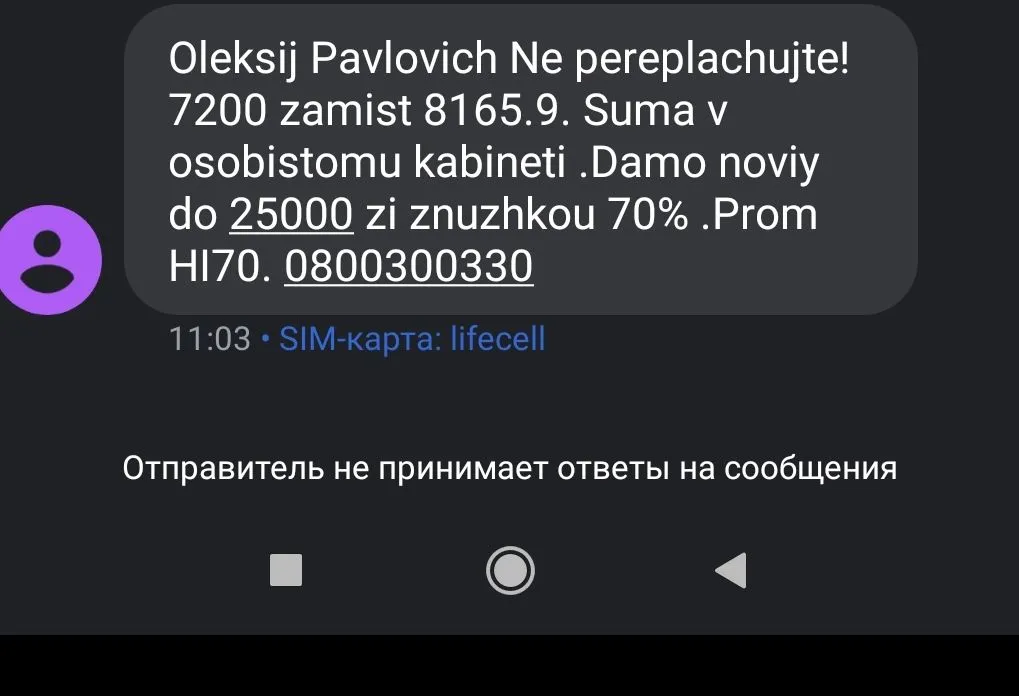1019x696 pixels.
Task: Go back with the navigation triangle
Action: coord(731,571)
